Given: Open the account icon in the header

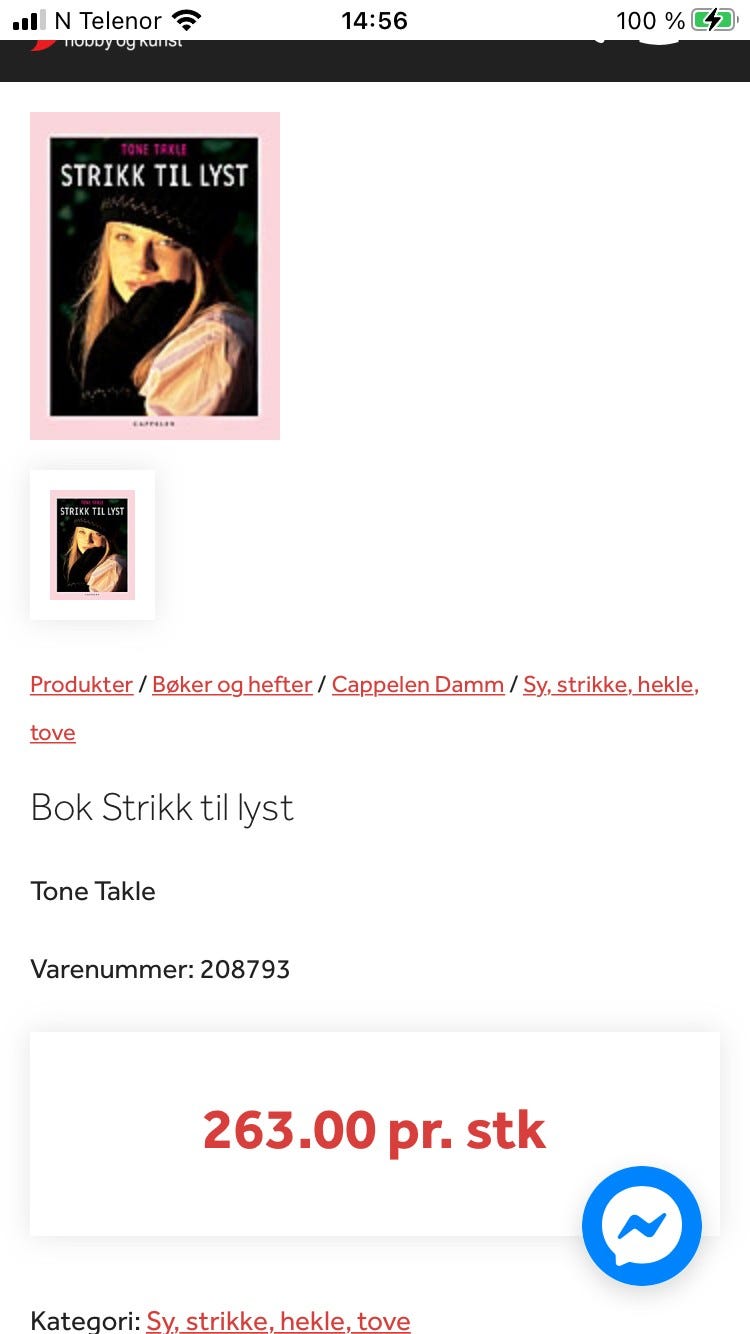Looking at the screenshot, I should (x=660, y=33).
